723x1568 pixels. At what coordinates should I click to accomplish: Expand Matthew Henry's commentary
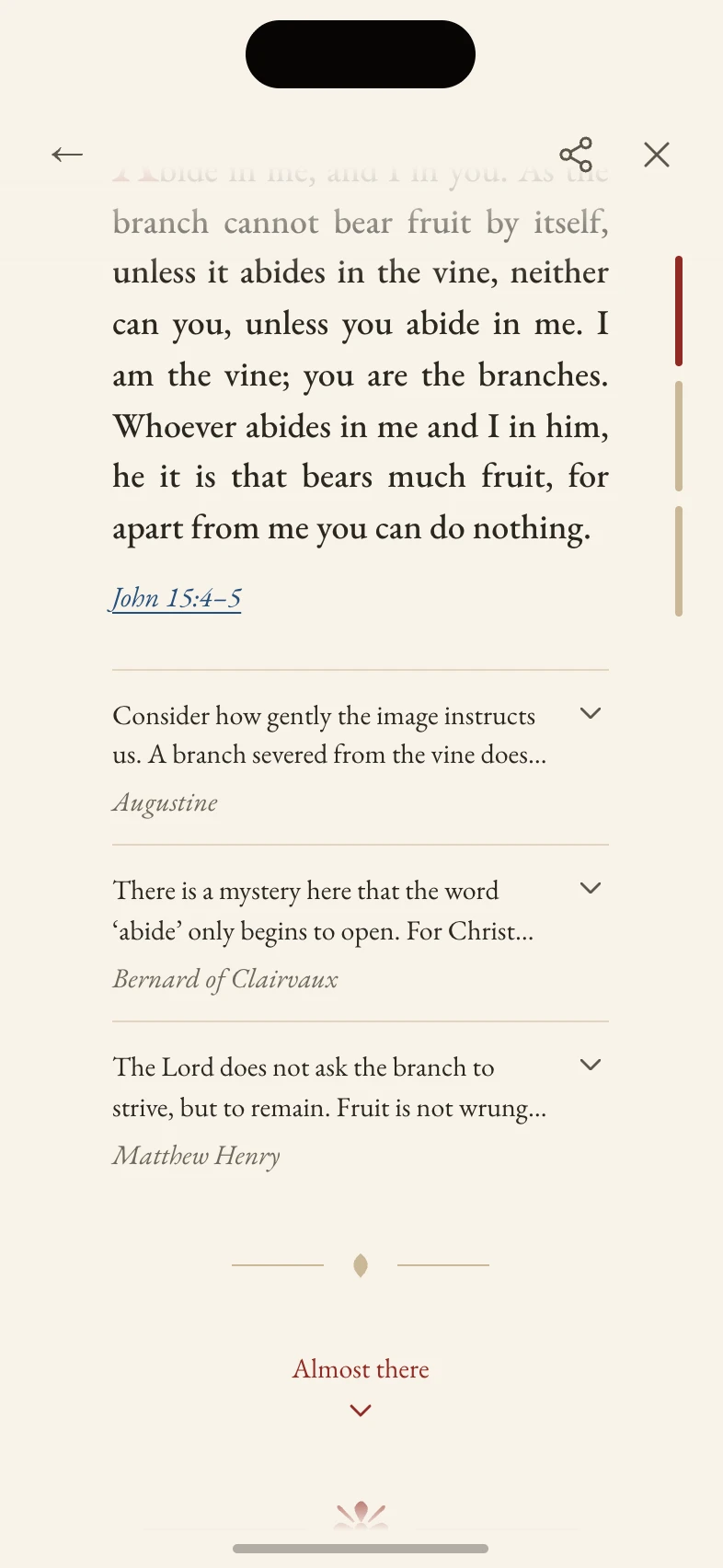point(361,1110)
